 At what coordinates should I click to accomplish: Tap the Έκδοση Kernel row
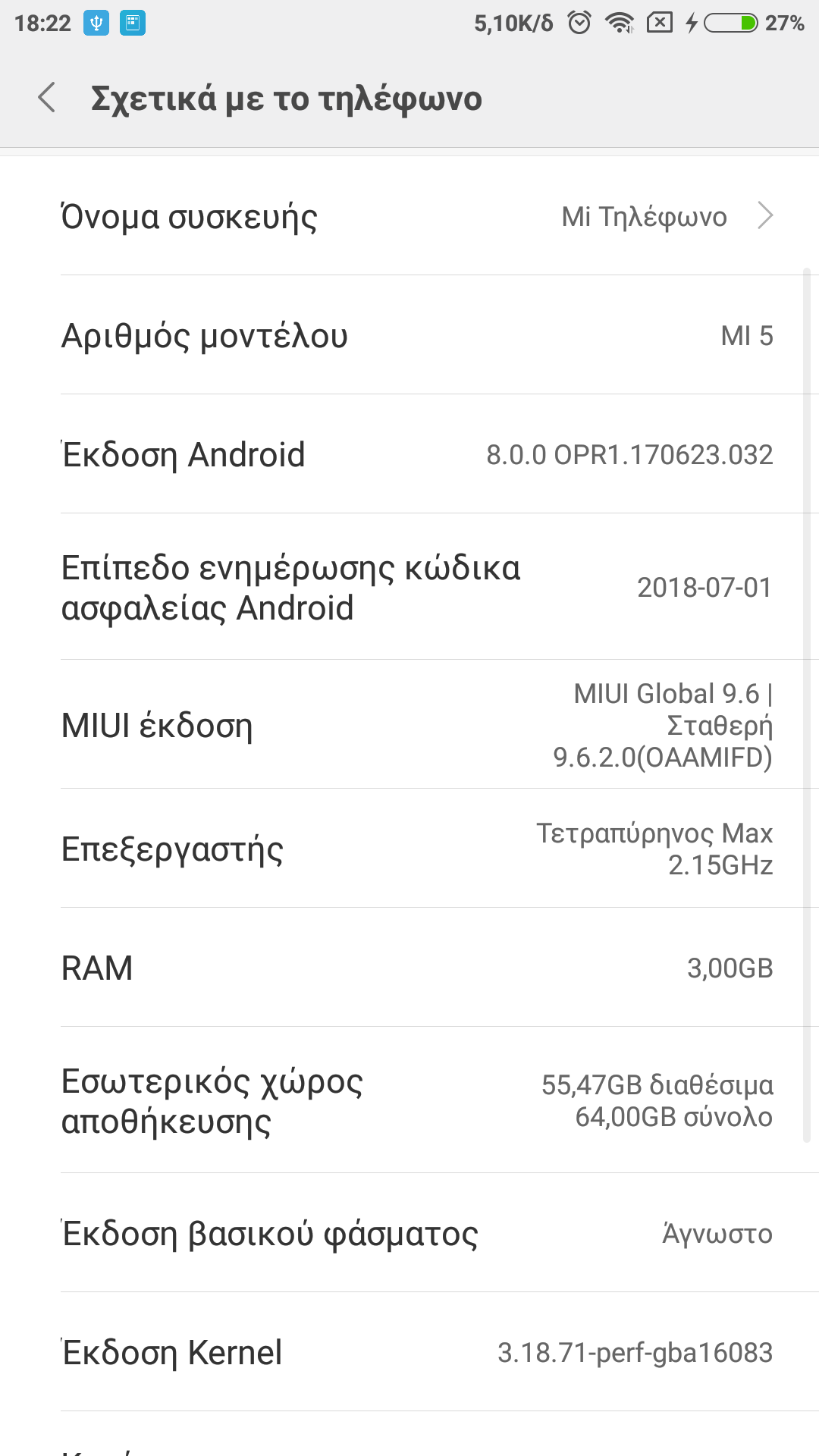click(x=409, y=1352)
